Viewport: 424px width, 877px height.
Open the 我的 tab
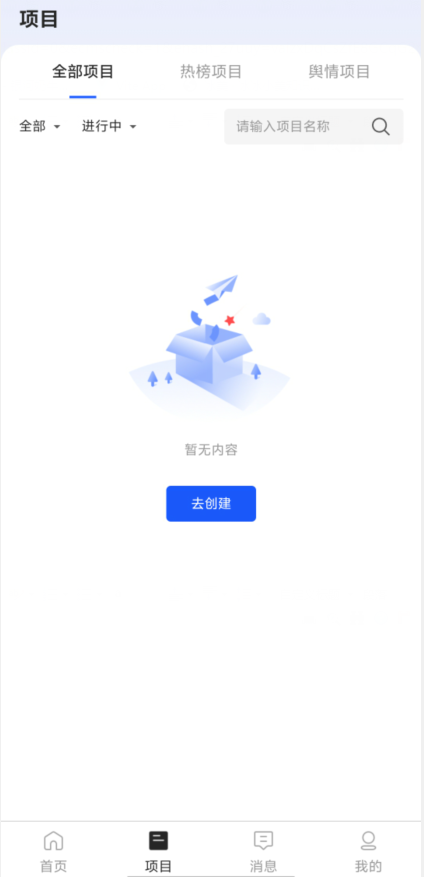369,852
